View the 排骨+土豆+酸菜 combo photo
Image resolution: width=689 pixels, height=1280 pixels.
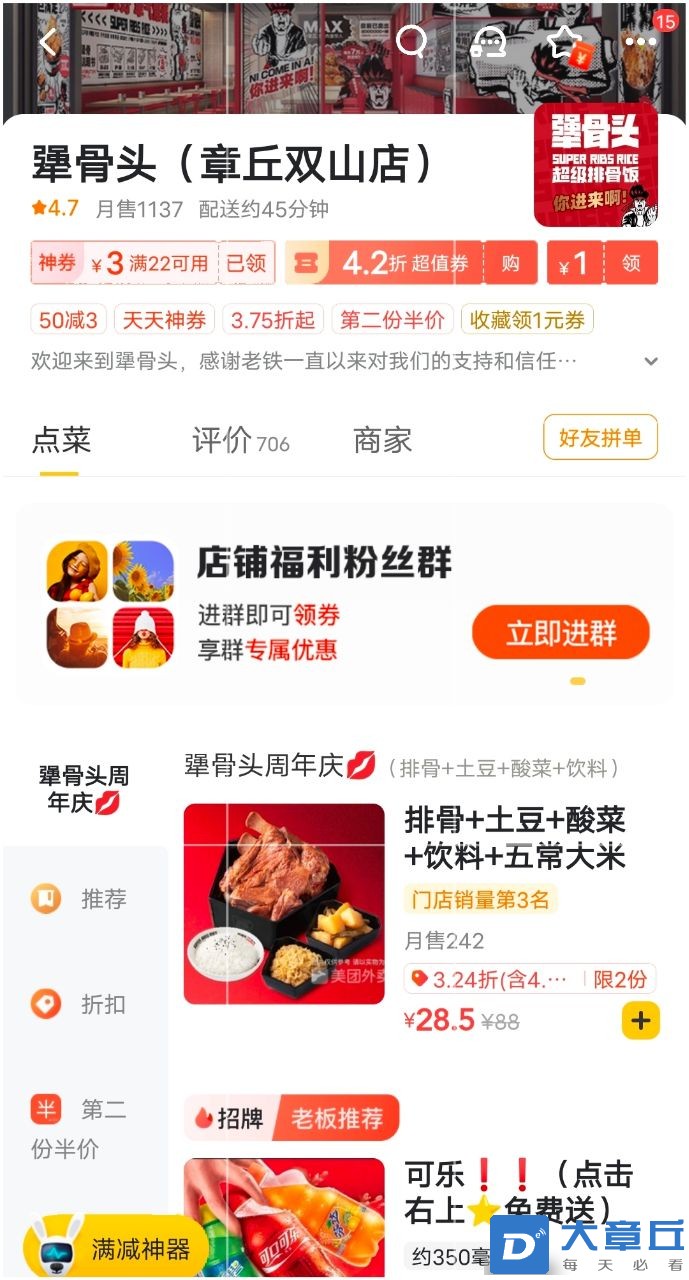[284, 904]
